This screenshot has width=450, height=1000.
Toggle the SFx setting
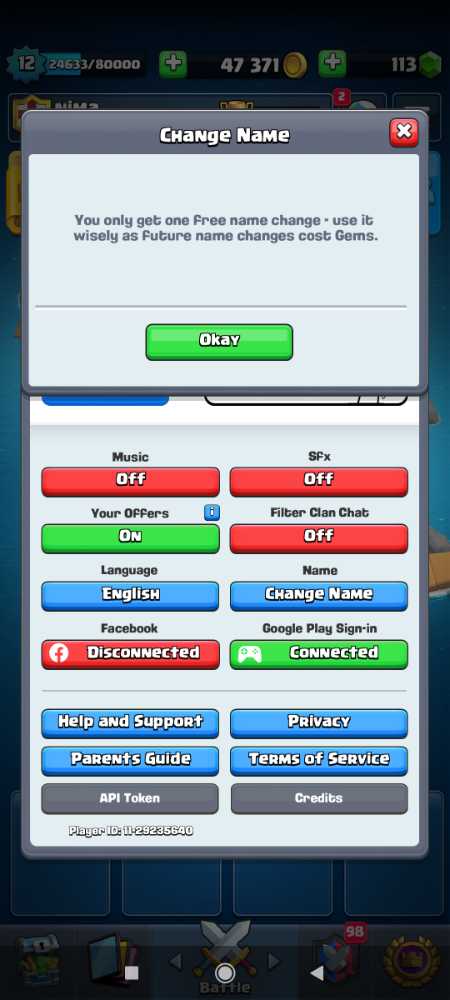click(319, 481)
